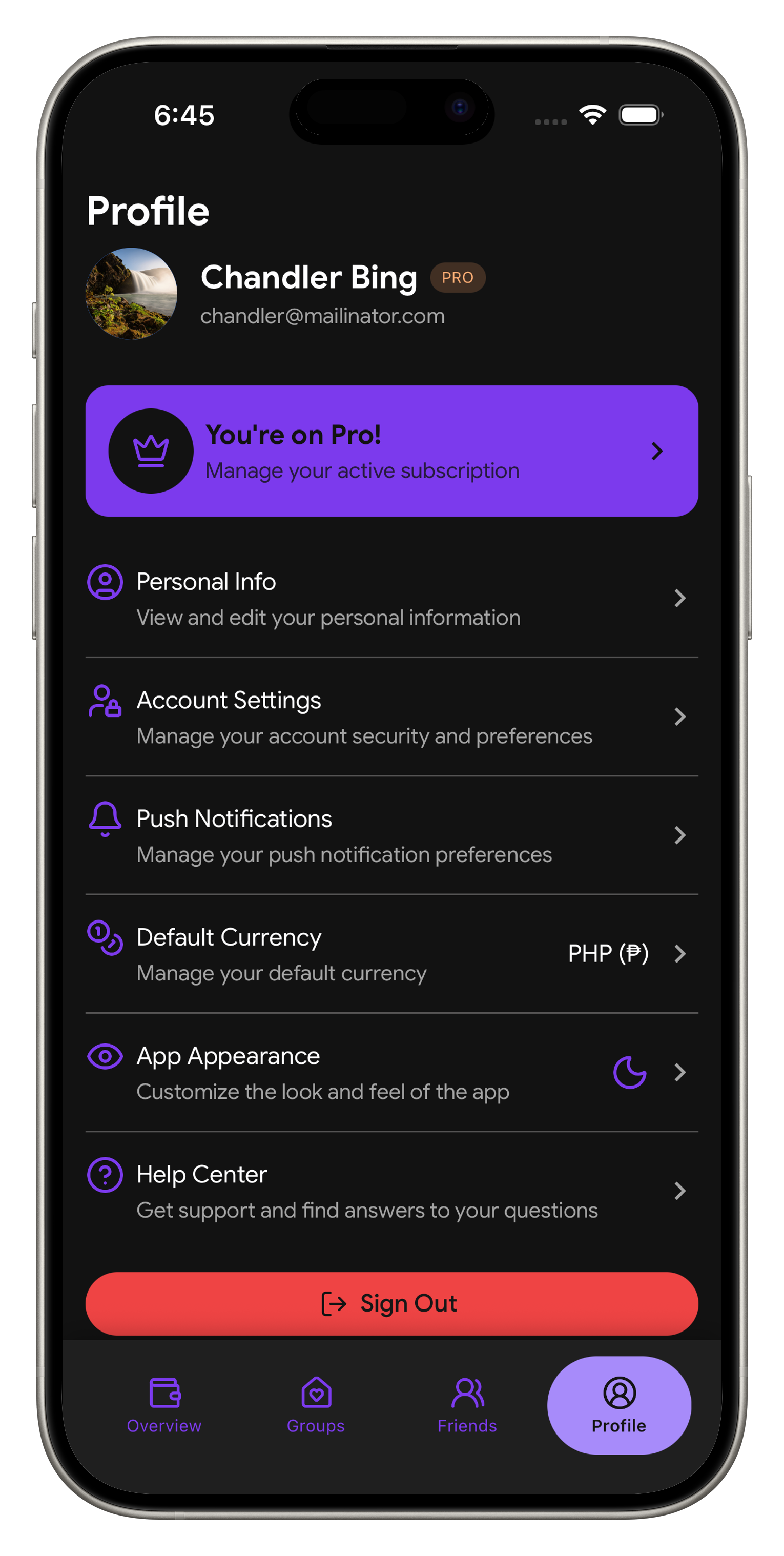The image size is (784, 1556).
Task: Switch to the Groups tab
Action: coord(316,1405)
